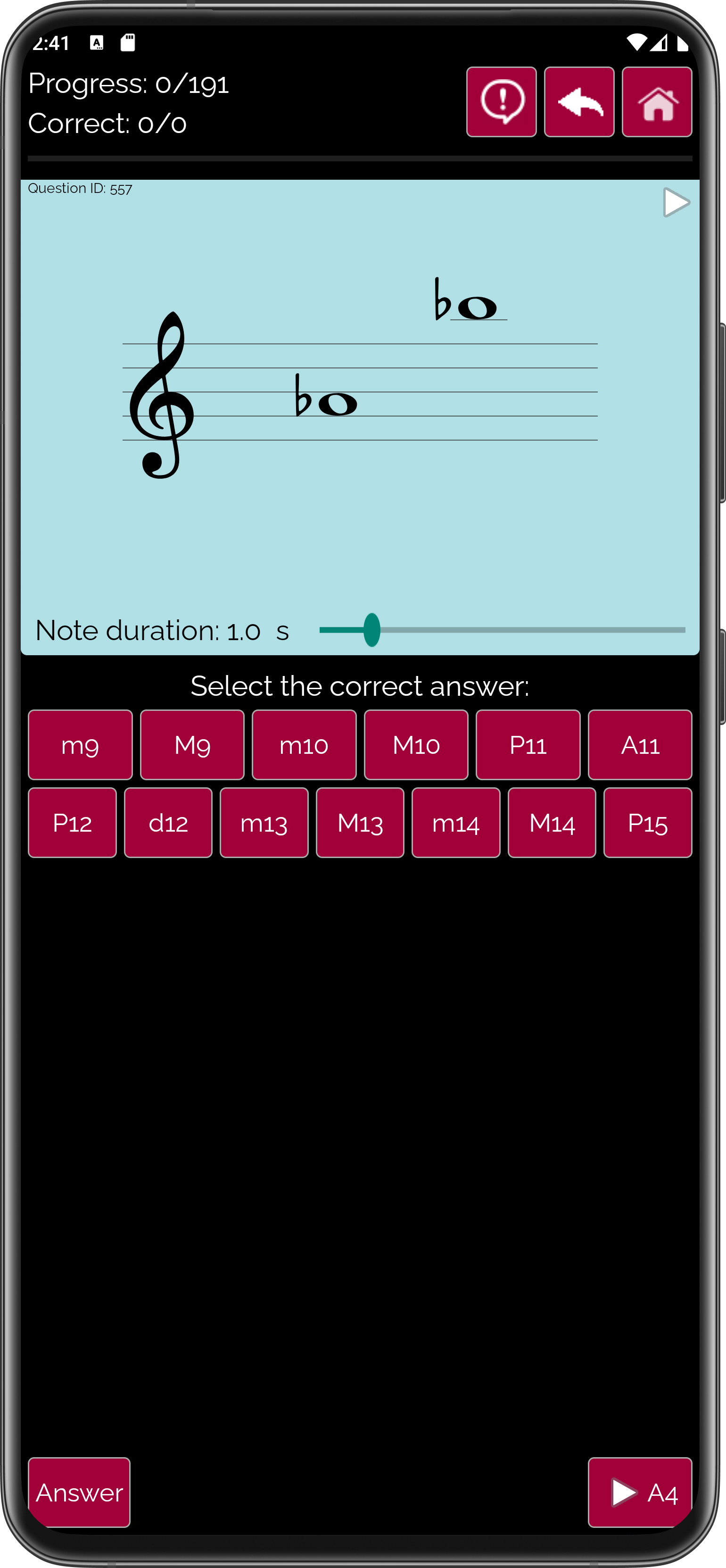Pick the P12 answer
Viewport: 726px width, 1568px height.
[72, 822]
